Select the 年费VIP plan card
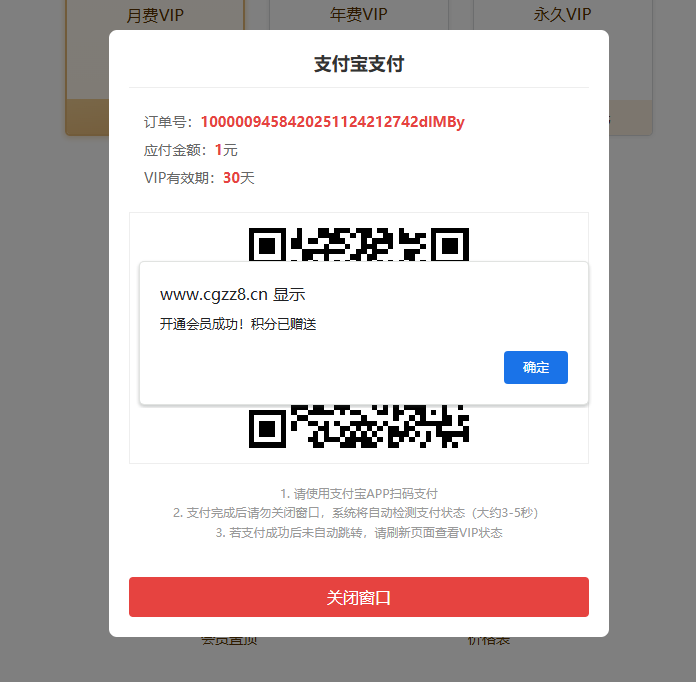Screen dimensions: 696x682 click(358, 14)
